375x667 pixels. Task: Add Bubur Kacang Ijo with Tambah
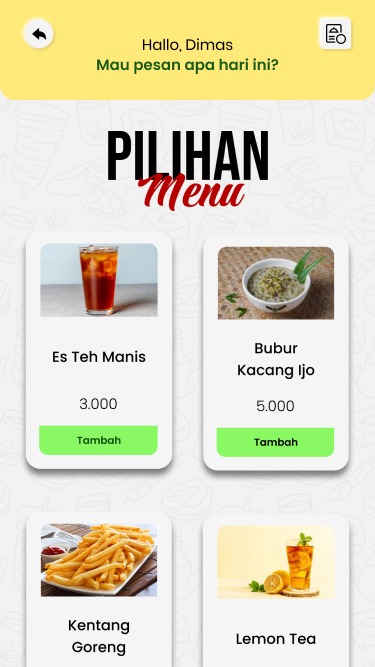click(275, 442)
